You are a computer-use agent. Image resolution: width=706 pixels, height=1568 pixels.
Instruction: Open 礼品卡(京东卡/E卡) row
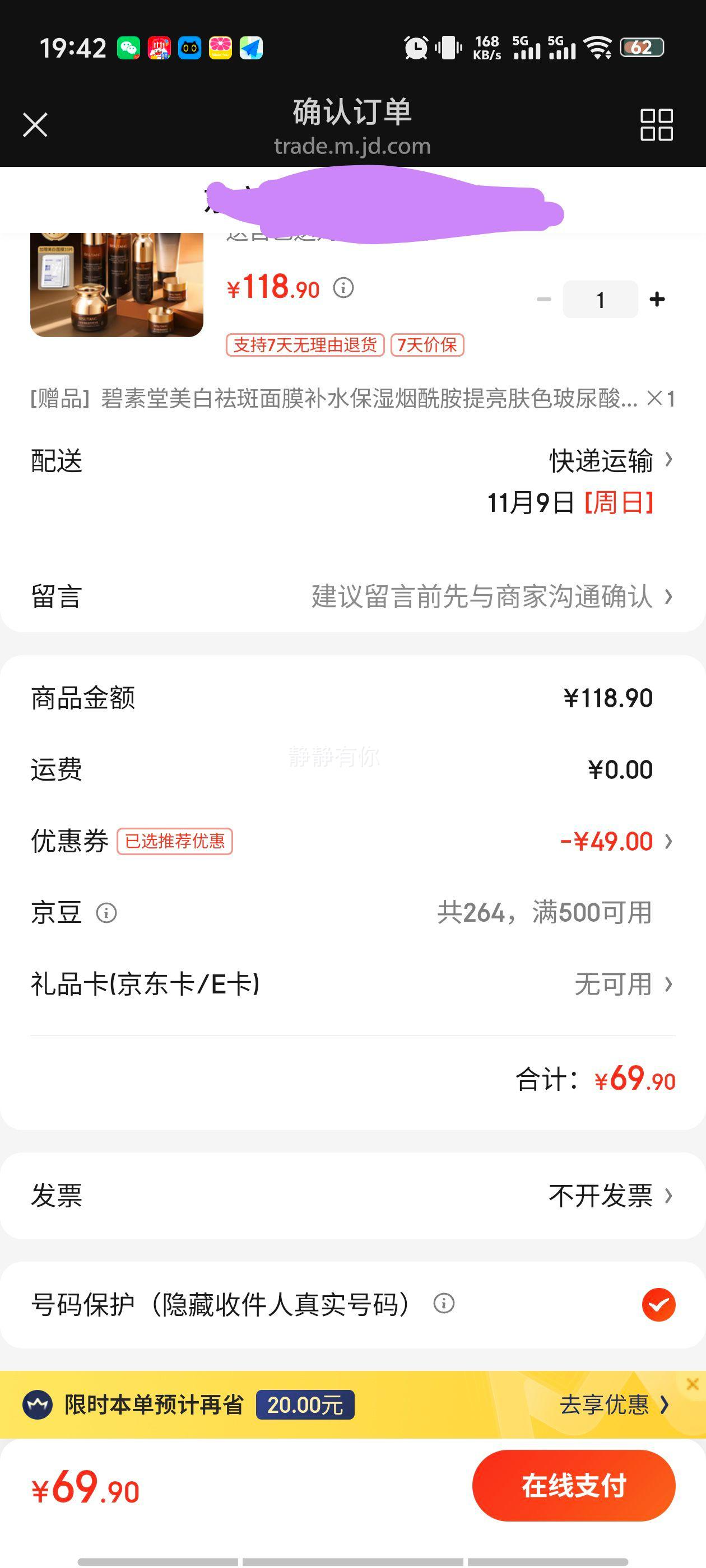[623, 984]
